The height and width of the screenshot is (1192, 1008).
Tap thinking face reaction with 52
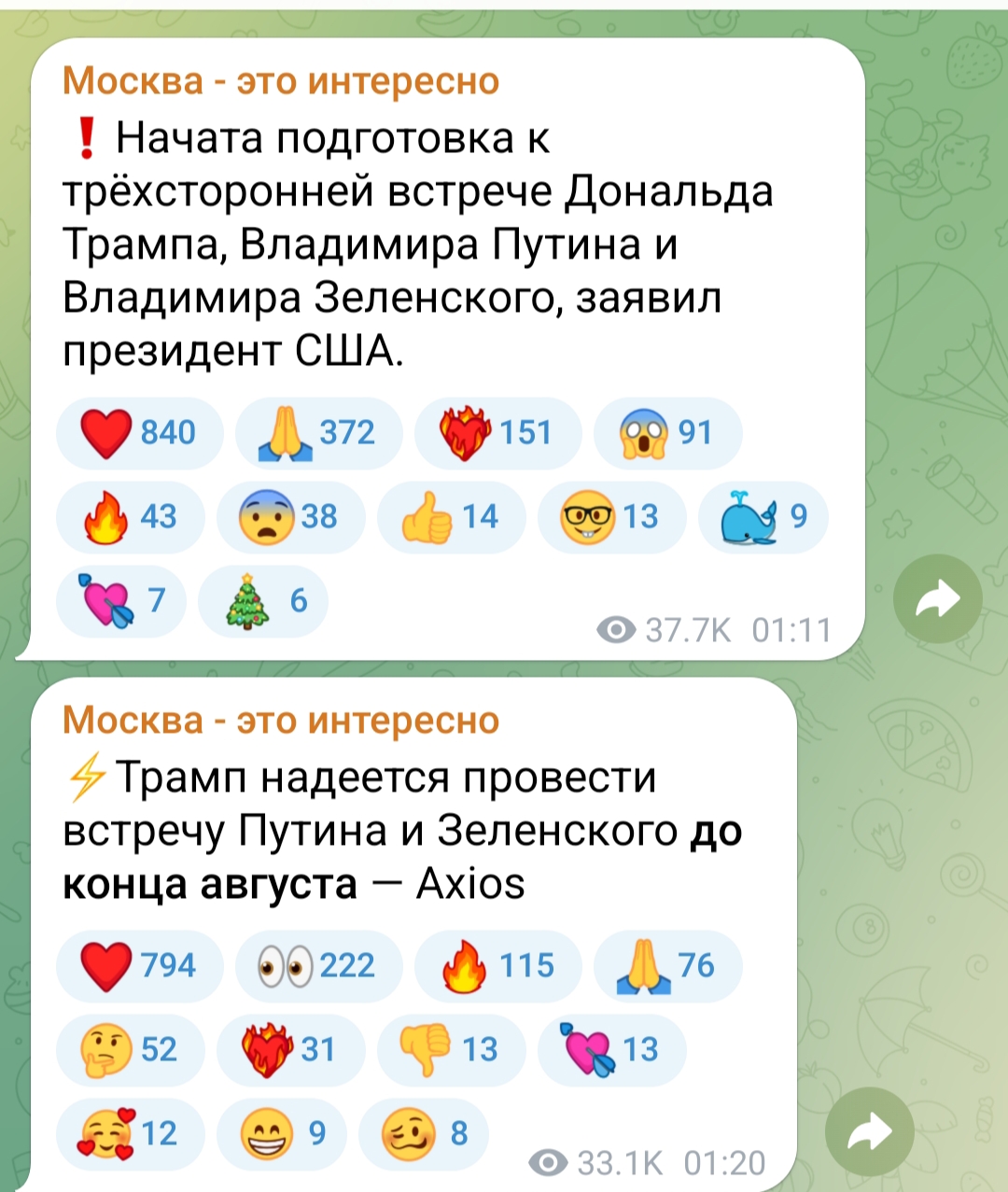pos(130,1050)
